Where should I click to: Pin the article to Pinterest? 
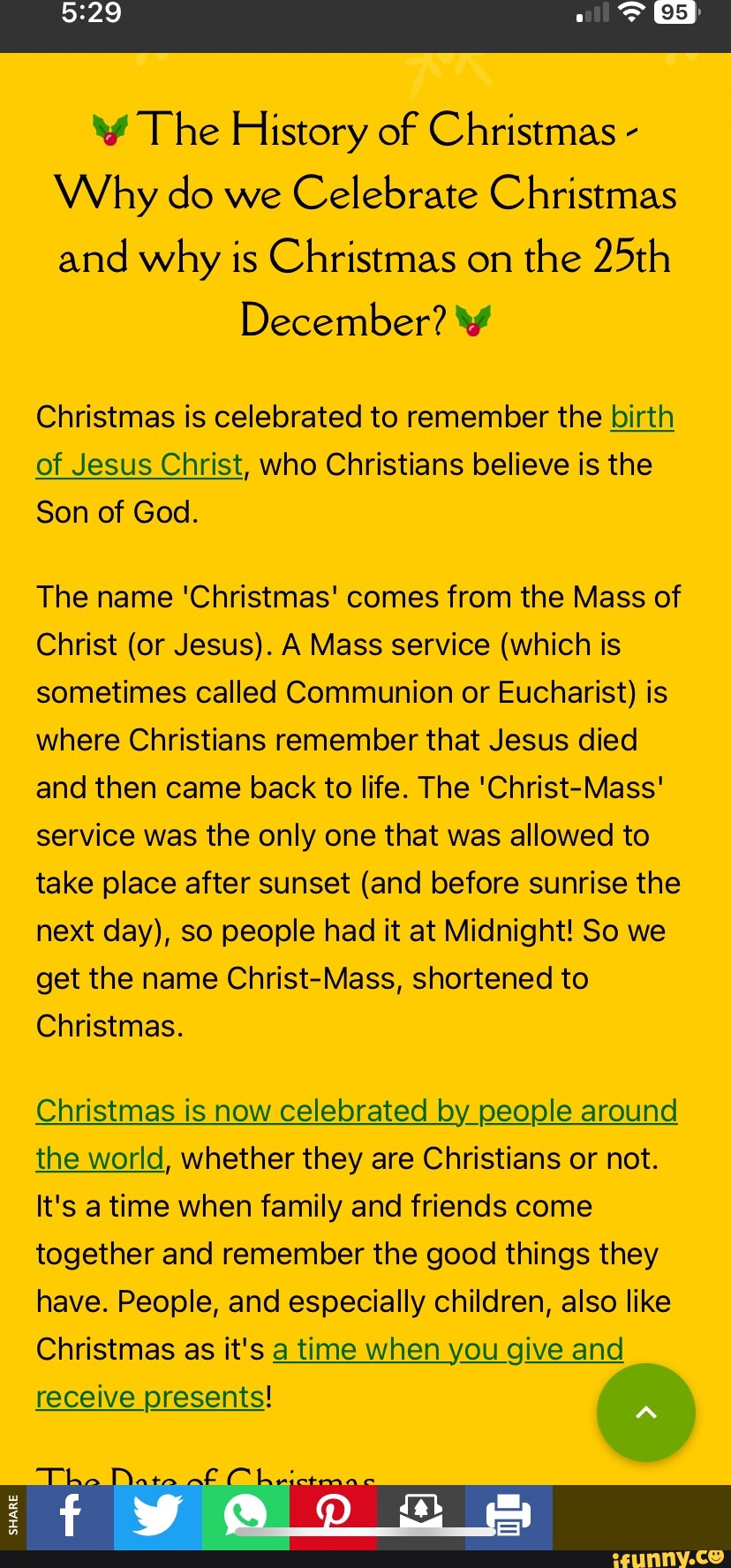[x=334, y=1517]
